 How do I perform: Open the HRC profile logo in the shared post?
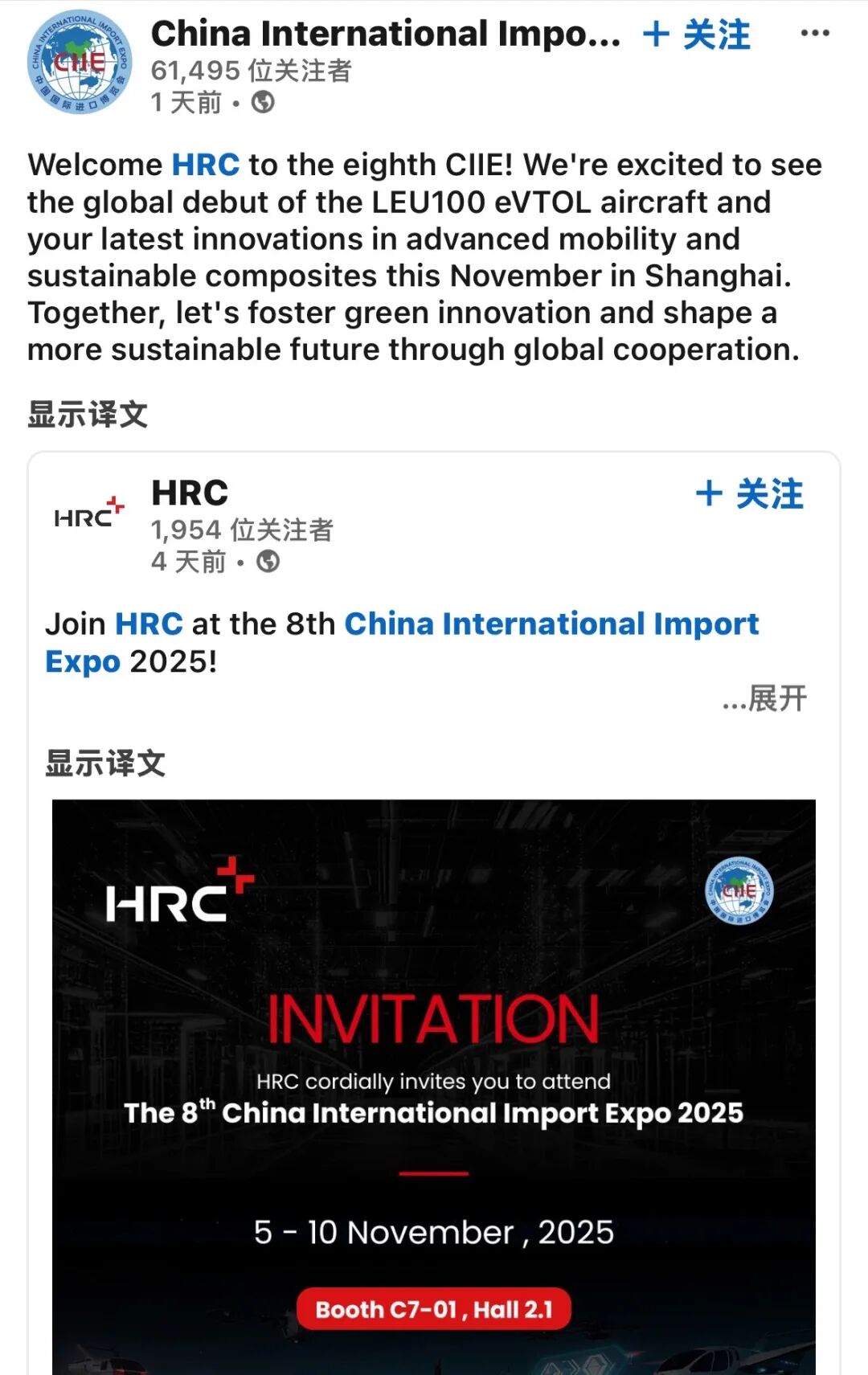click(89, 513)
